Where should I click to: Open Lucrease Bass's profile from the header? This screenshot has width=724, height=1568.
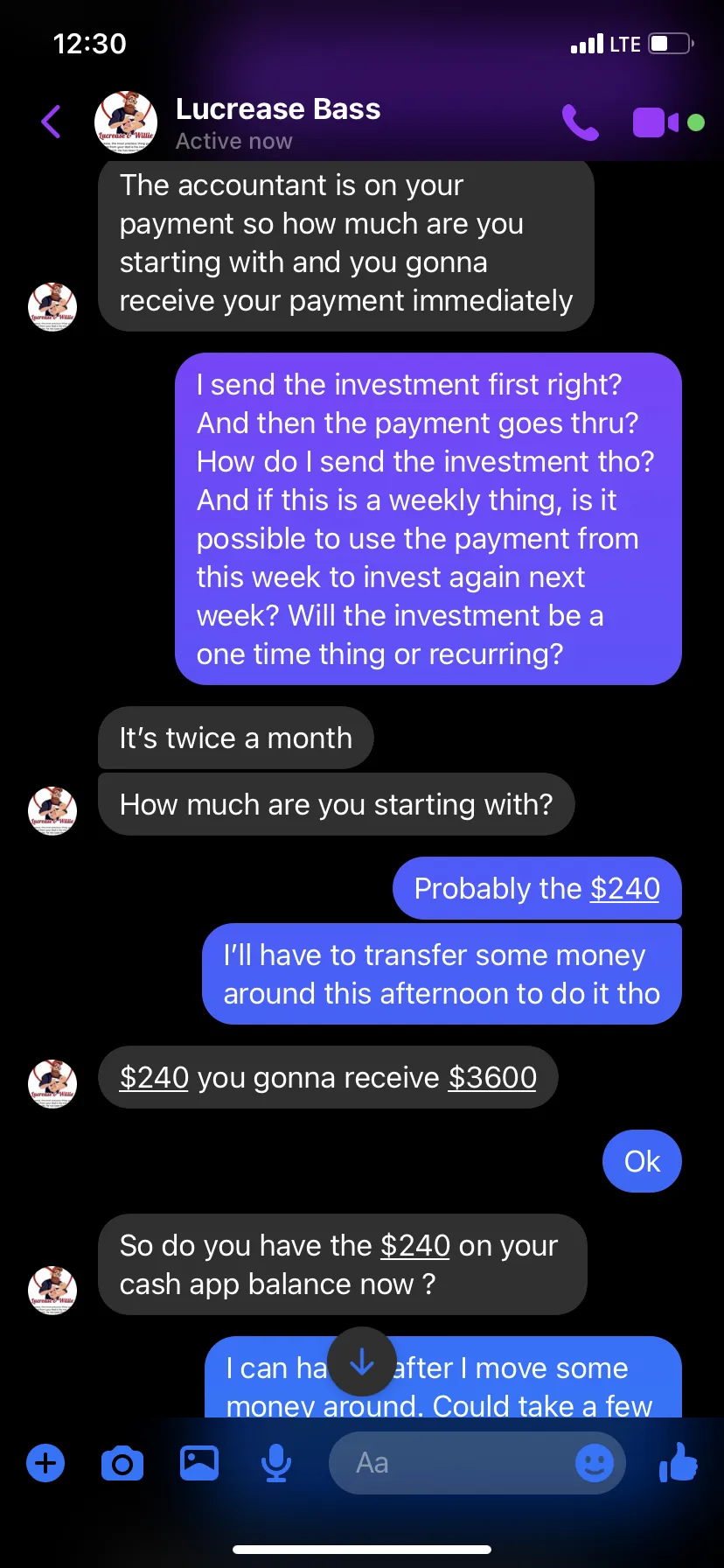(278, 122)
